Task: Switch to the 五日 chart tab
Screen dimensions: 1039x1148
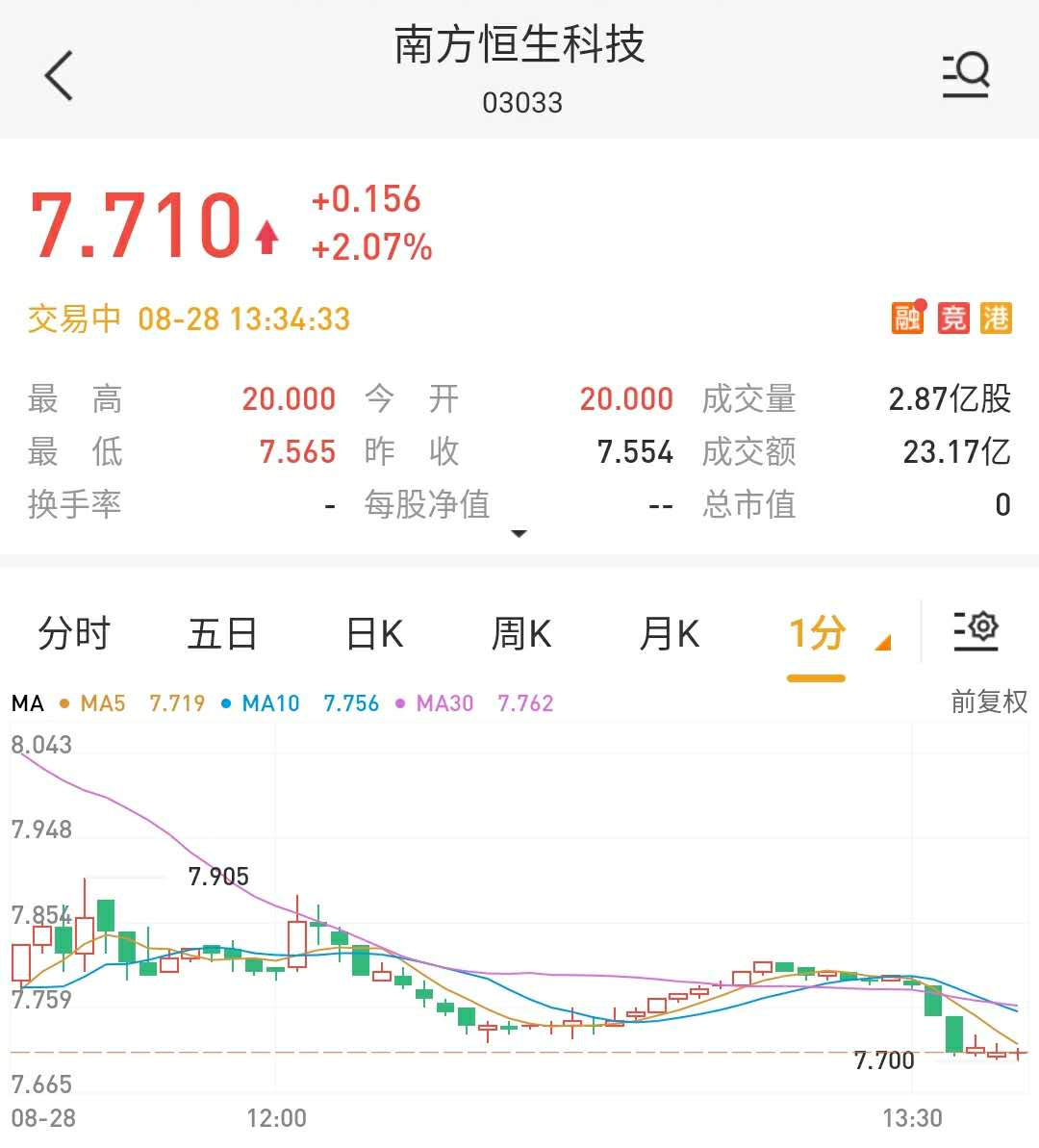Action: pyautogui.click(x=222, y=634)
